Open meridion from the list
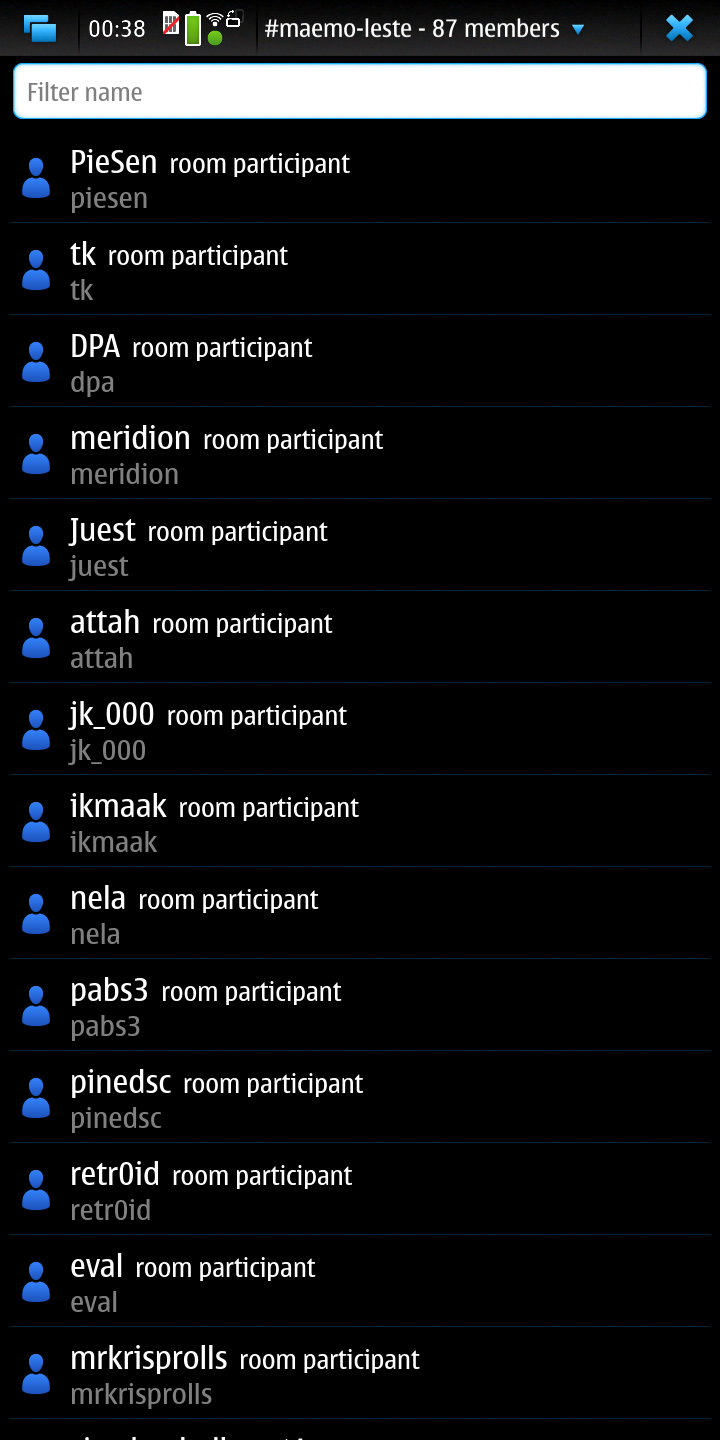The width and height of the screenshot is (720, 1440). coord(360,454)
